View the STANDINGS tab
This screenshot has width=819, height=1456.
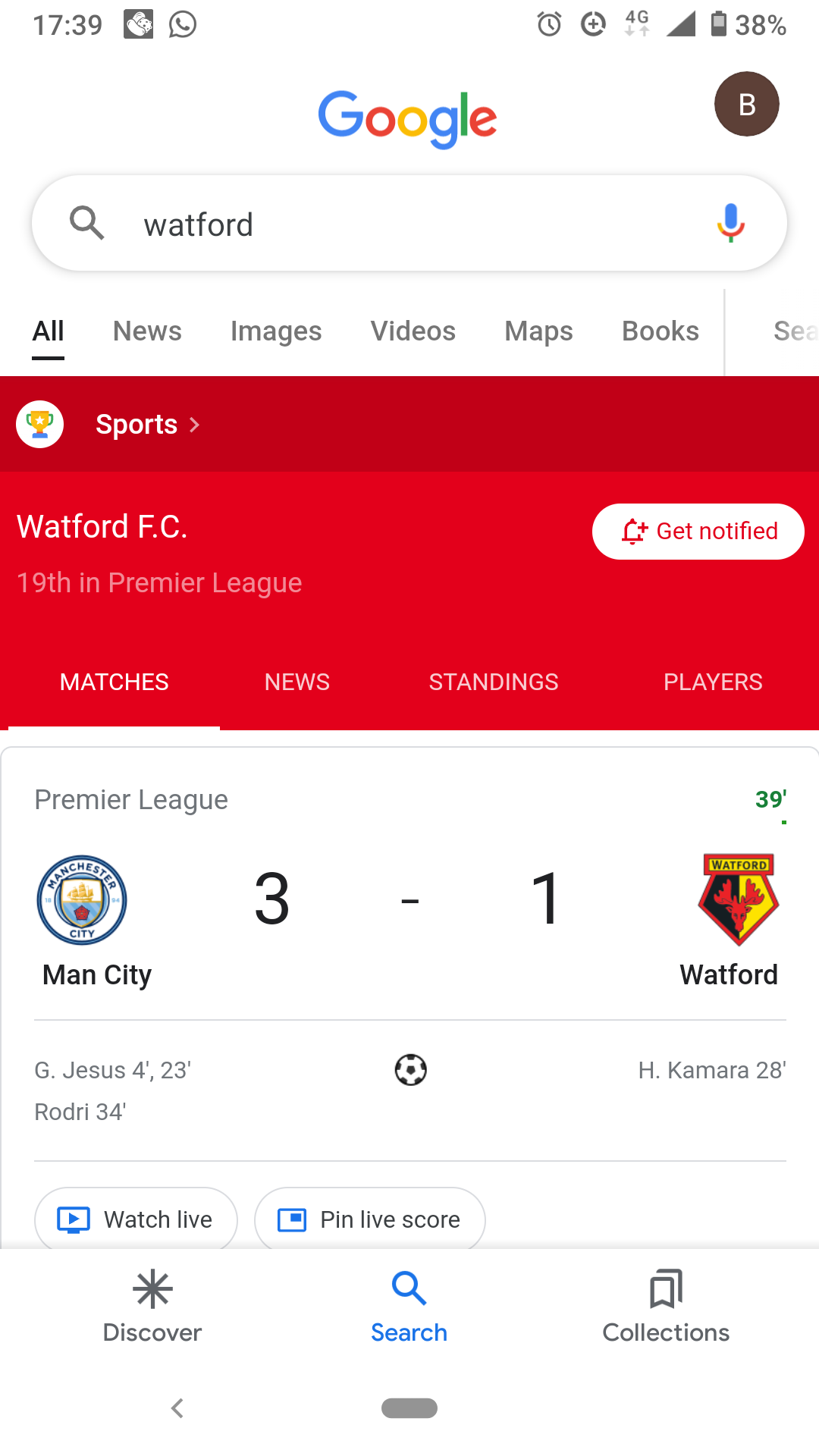click(x=493, y=682)
